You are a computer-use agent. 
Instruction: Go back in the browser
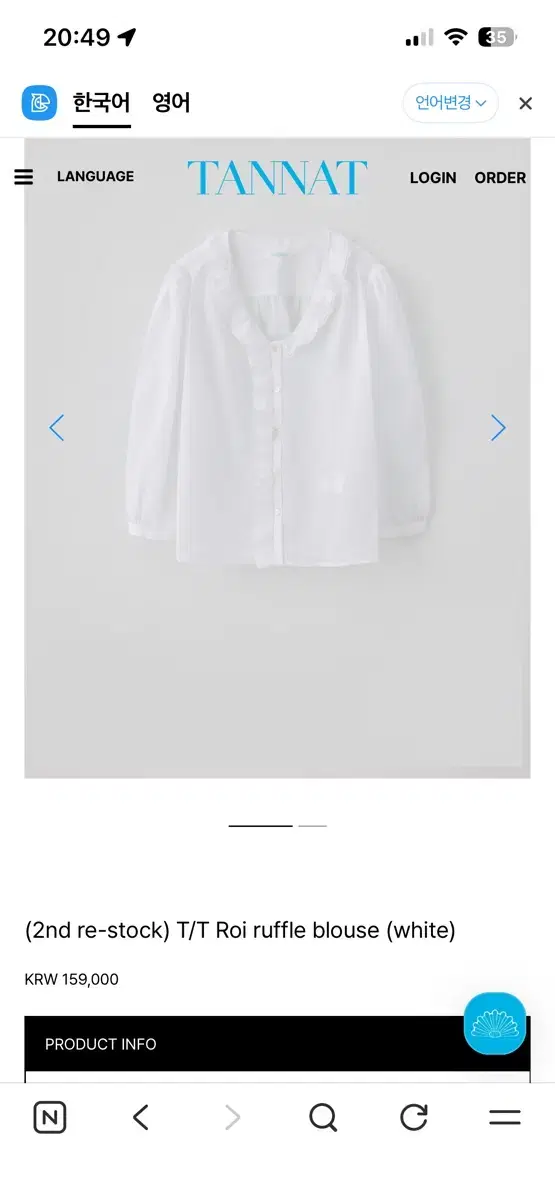click(x=141, y=1117)
